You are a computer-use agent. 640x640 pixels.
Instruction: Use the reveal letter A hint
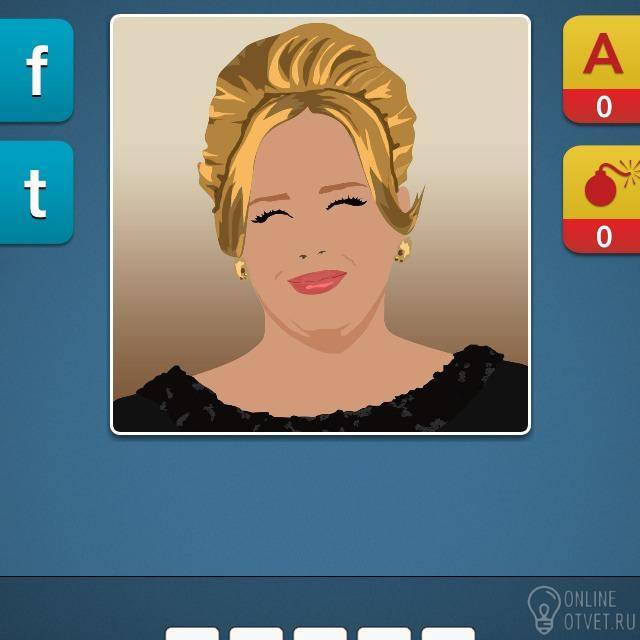click(x=602, y=68)
